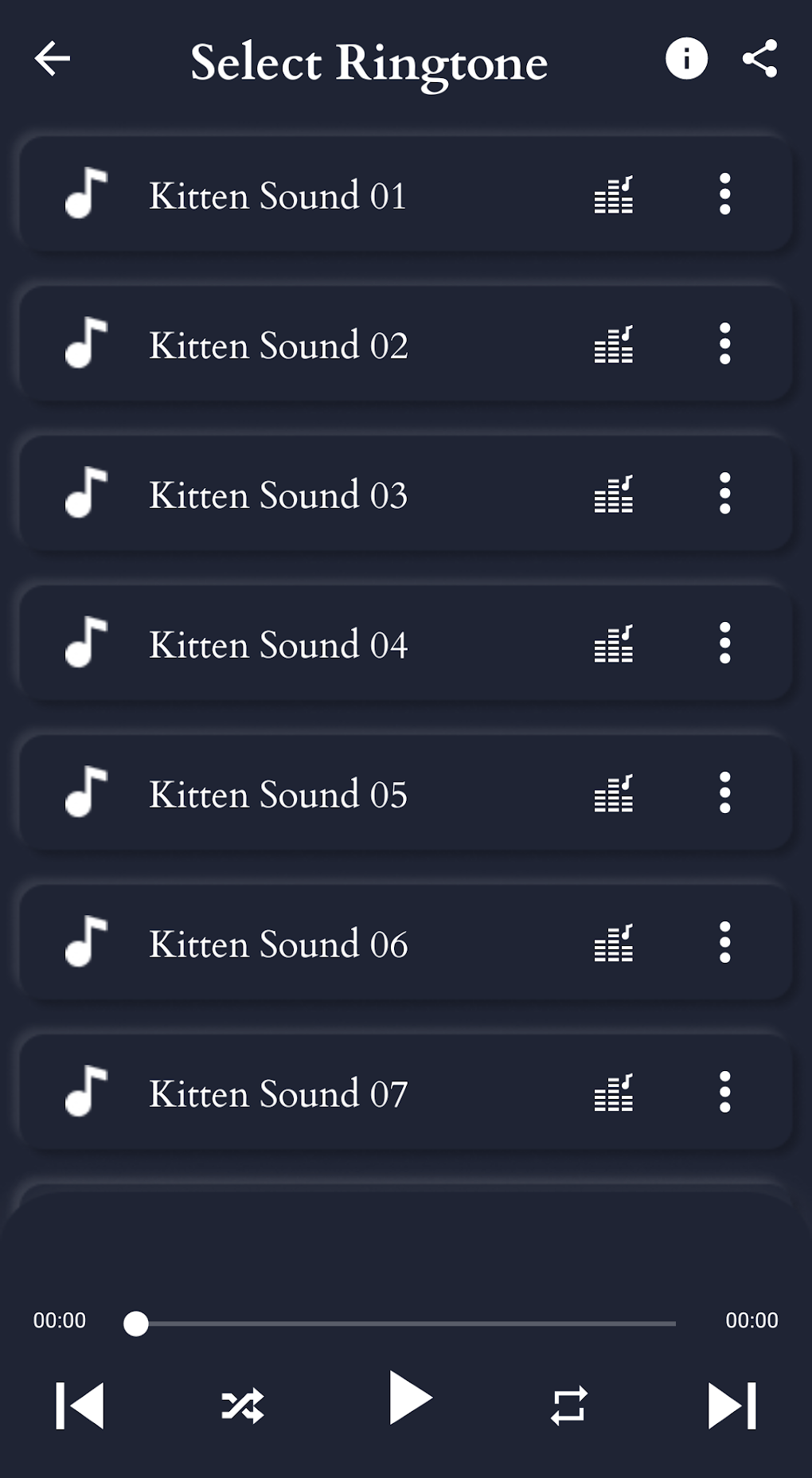
Task: Choose Kitten Sound 05 ringtone
Action: 277,795
